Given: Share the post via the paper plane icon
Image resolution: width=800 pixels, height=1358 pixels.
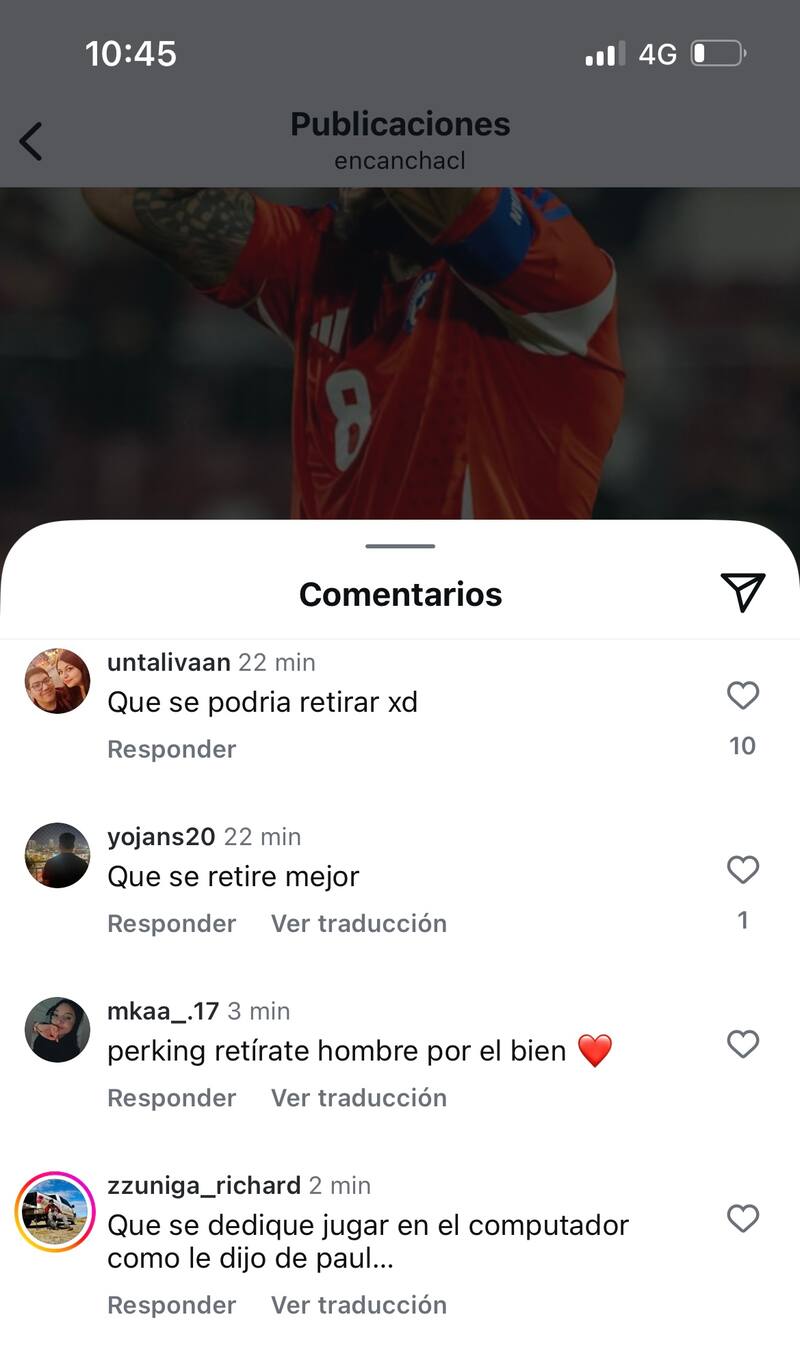Looking at the screenshot, I should point(742,592).
